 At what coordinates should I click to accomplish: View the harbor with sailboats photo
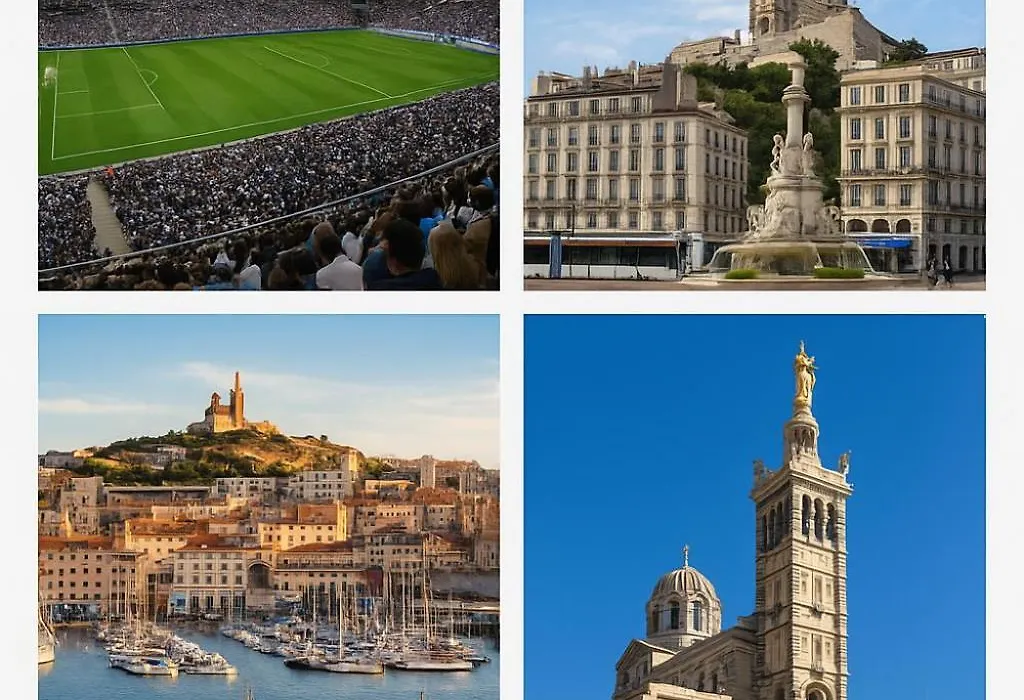click(268, 507)
